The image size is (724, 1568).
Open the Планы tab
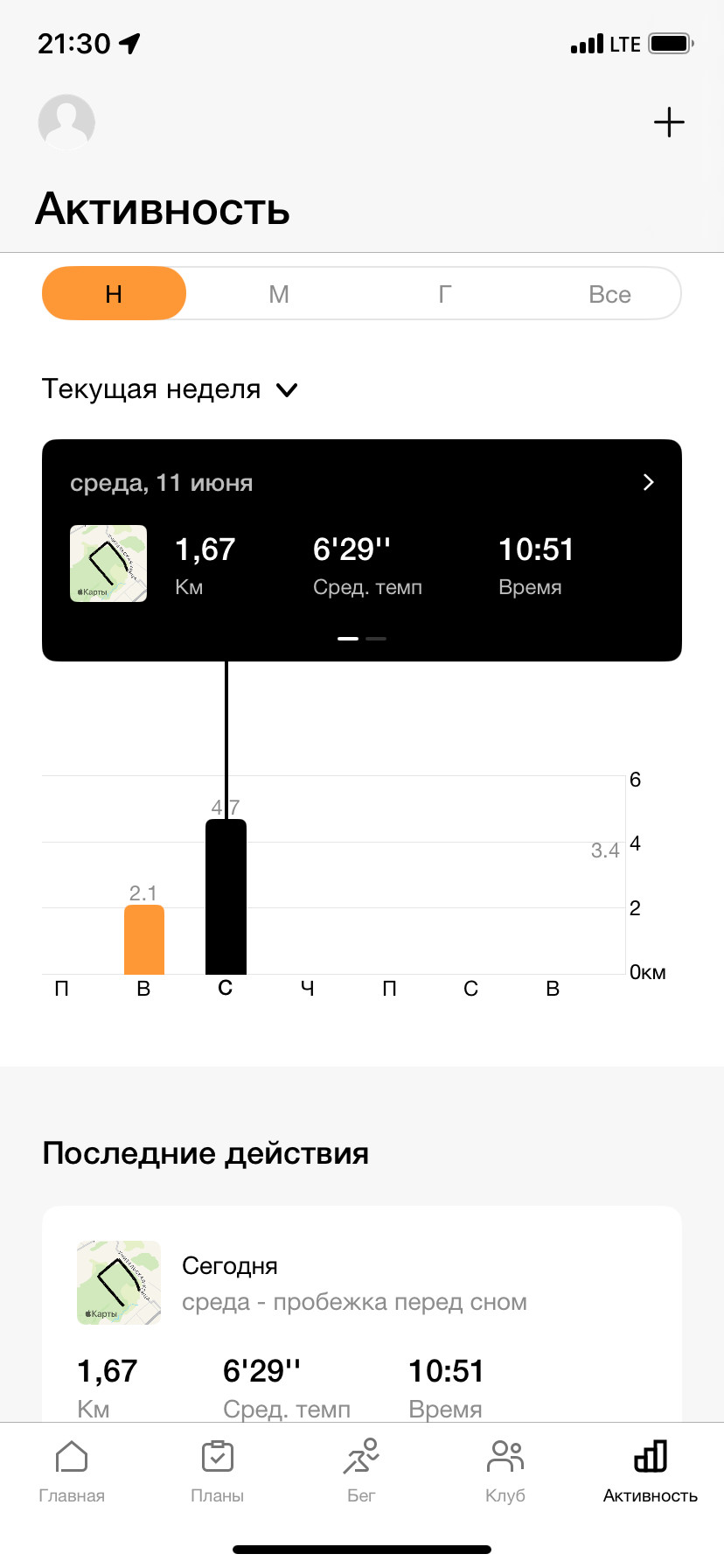[217, 1472]
